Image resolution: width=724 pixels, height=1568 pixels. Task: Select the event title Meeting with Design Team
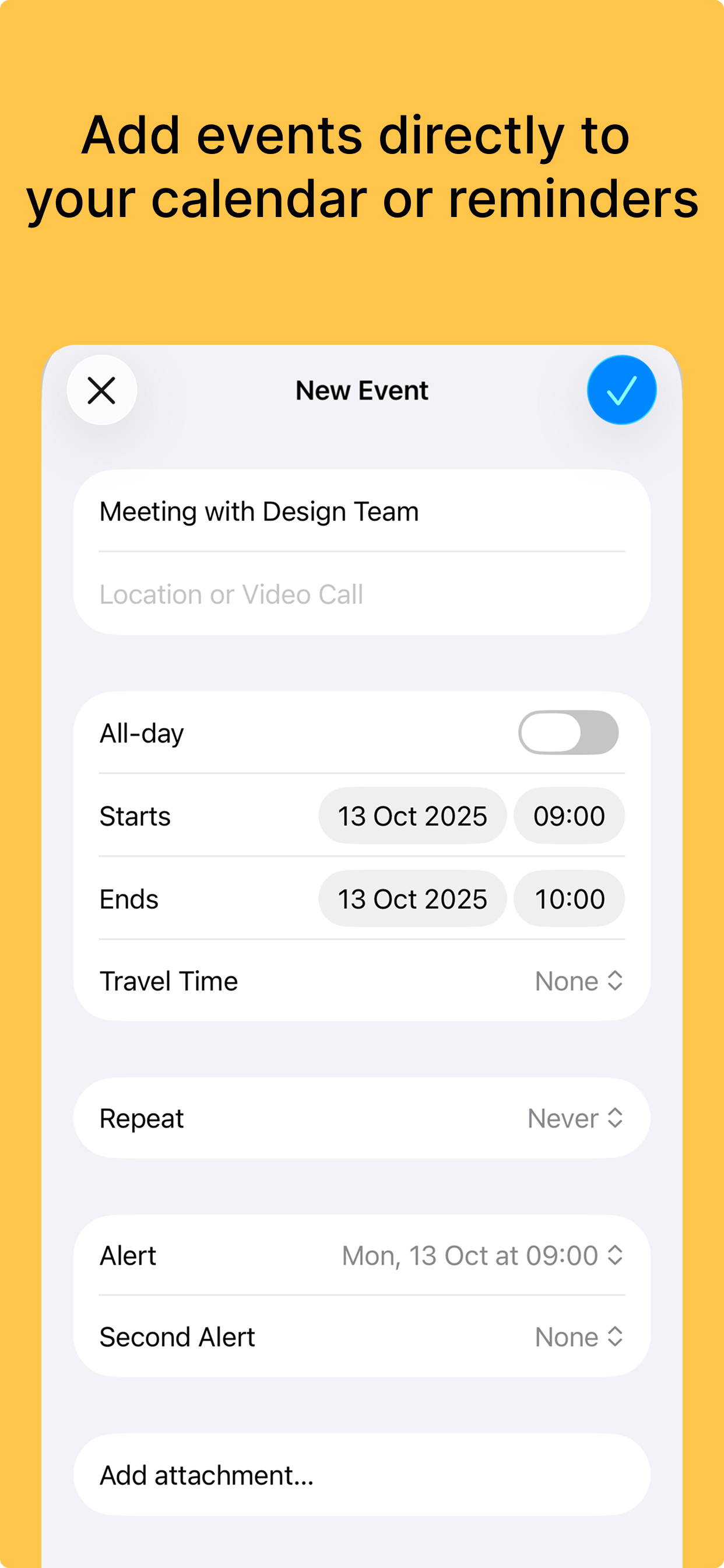pyautogui.click(x=259, y=512)
